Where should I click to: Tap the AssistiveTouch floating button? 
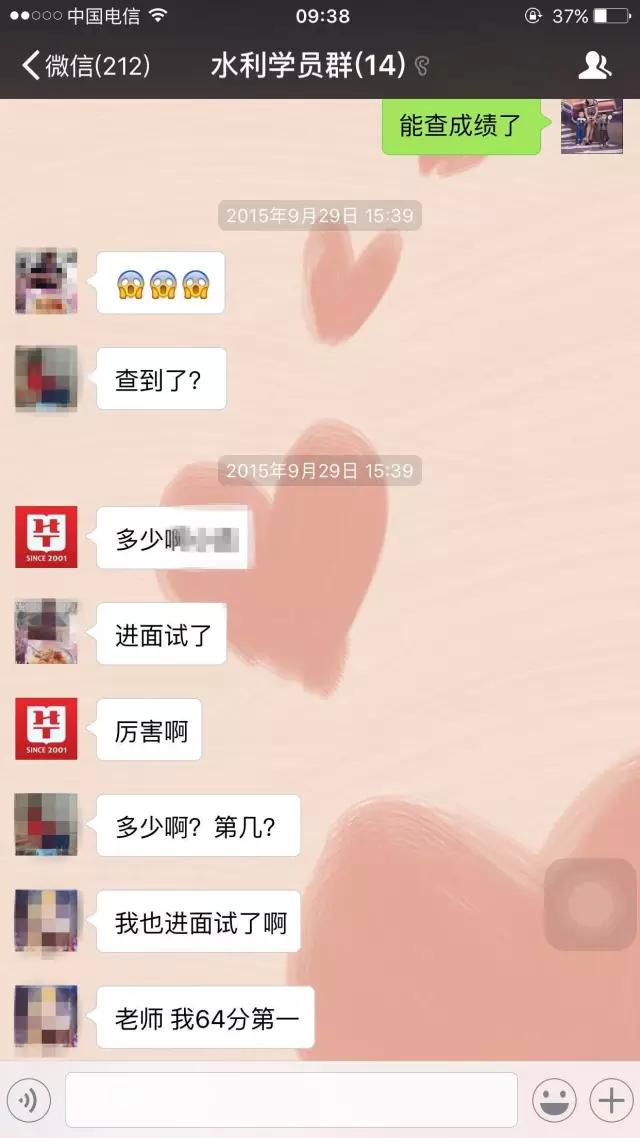coord(590,903)
